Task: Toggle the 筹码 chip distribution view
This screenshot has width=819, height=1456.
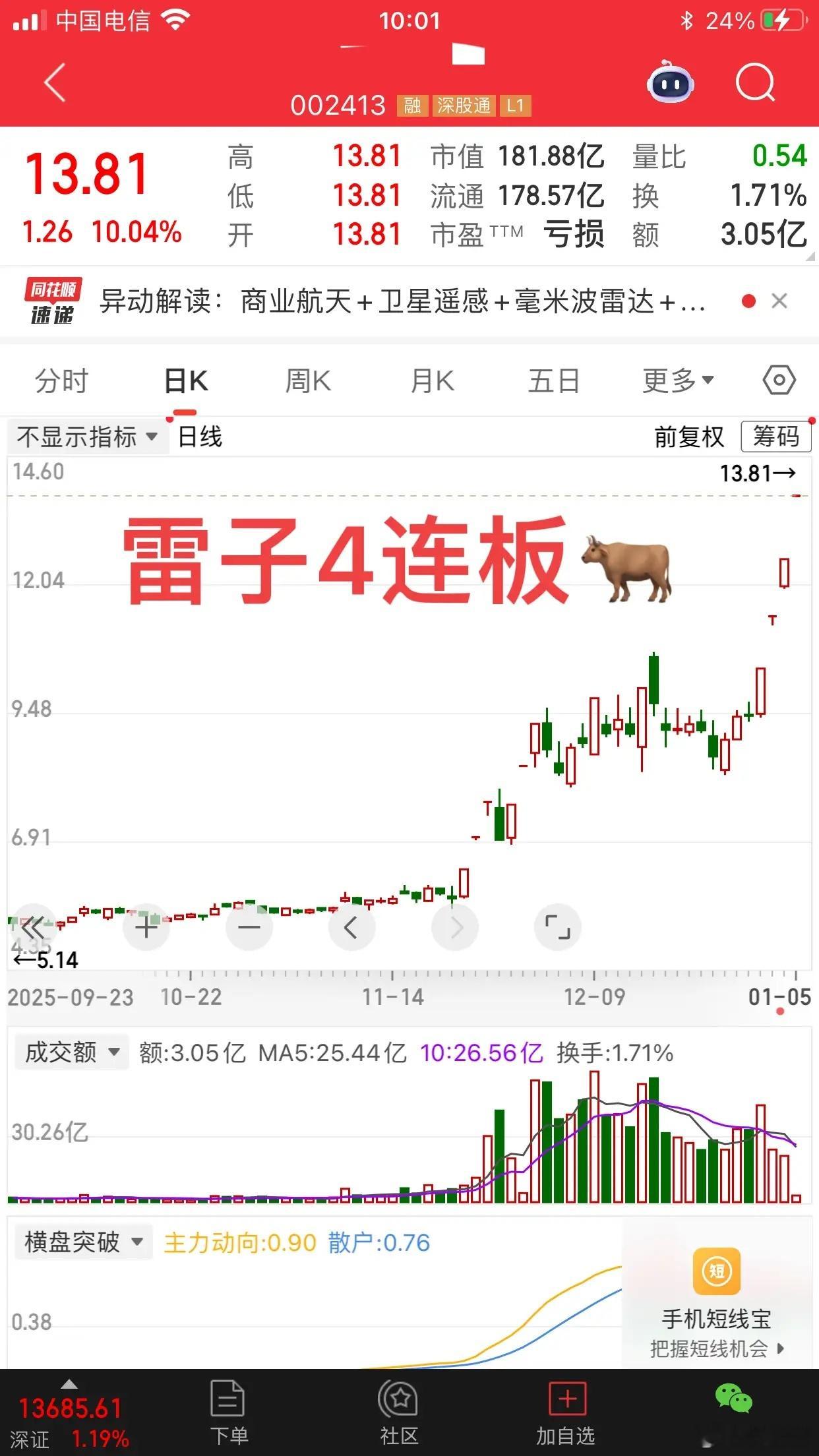Action: (x=776, y=437)
